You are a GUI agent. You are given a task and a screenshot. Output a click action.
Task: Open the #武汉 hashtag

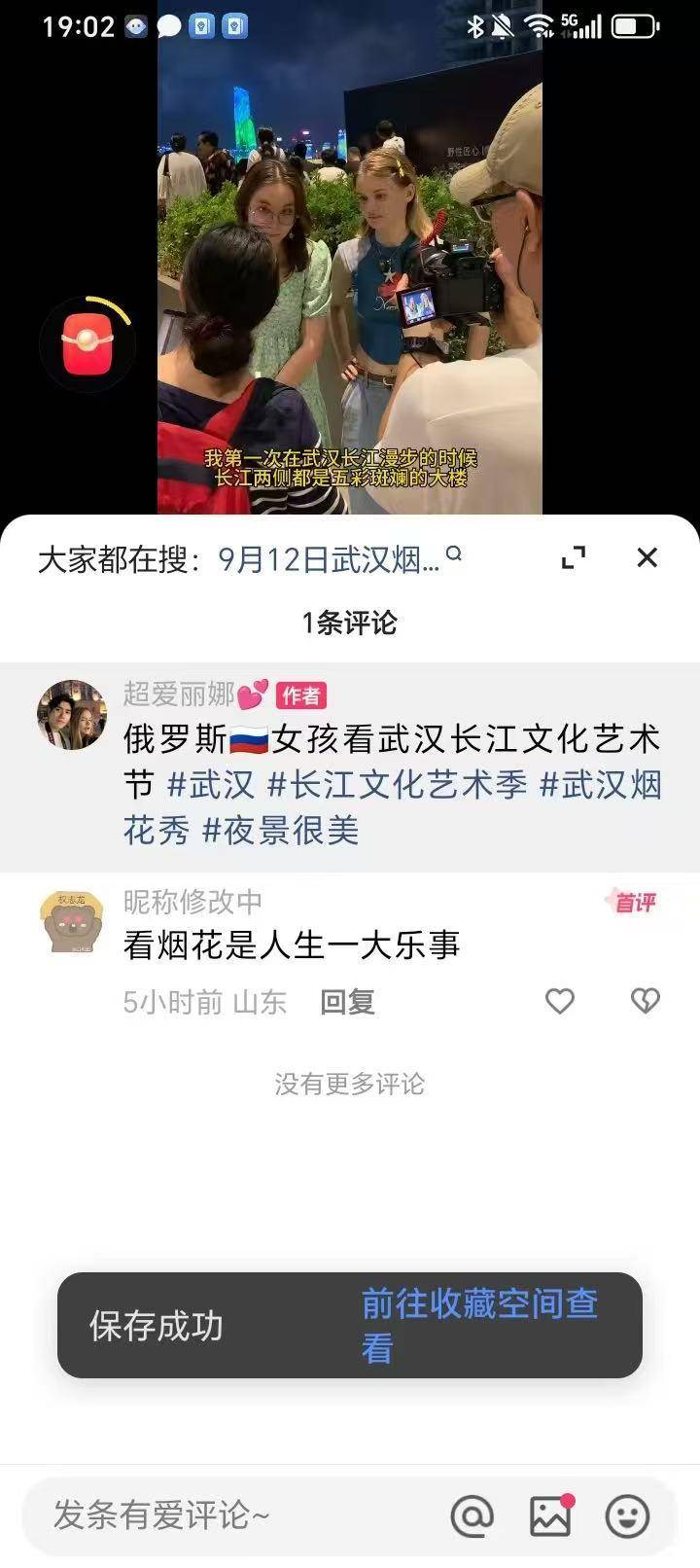point(211,784)
